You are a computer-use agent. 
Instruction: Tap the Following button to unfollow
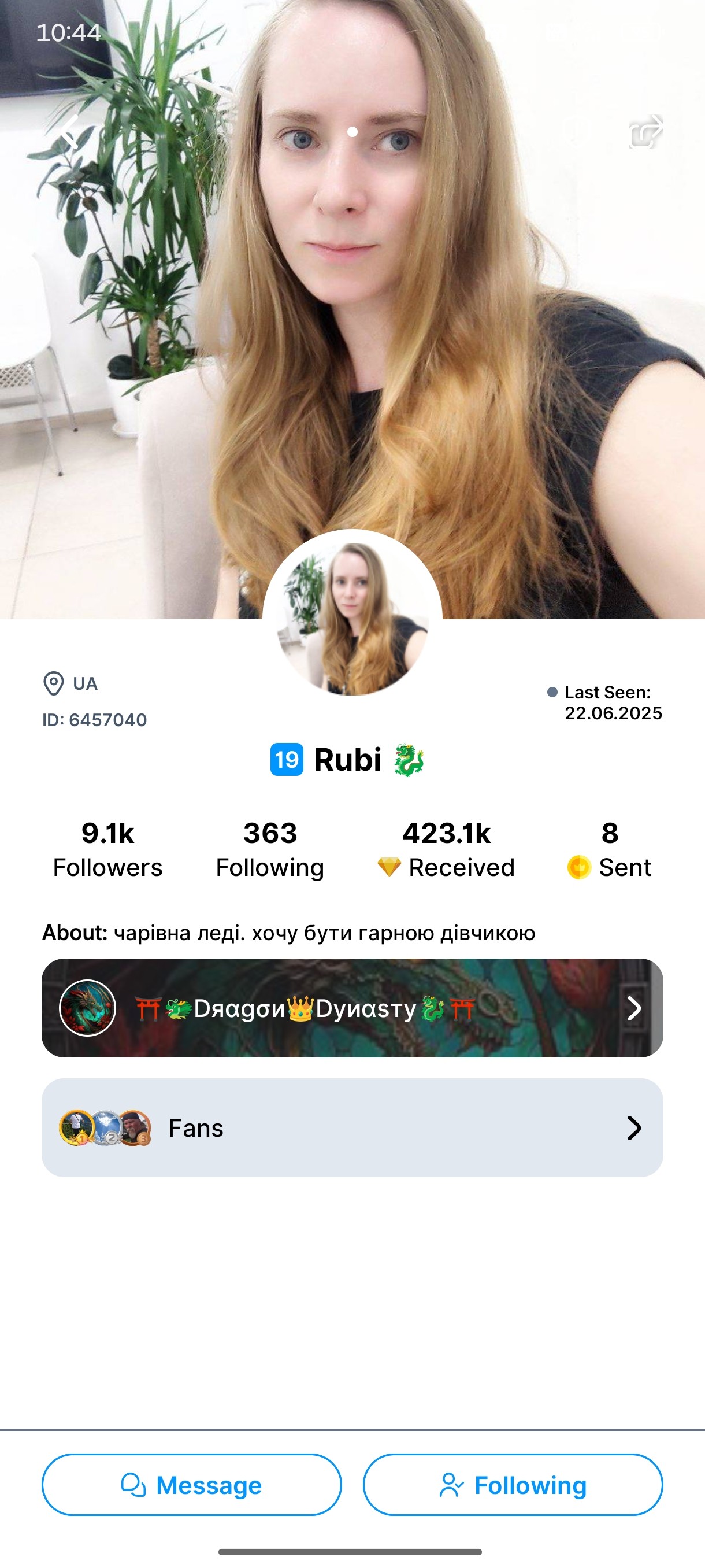coord(513,1485)
